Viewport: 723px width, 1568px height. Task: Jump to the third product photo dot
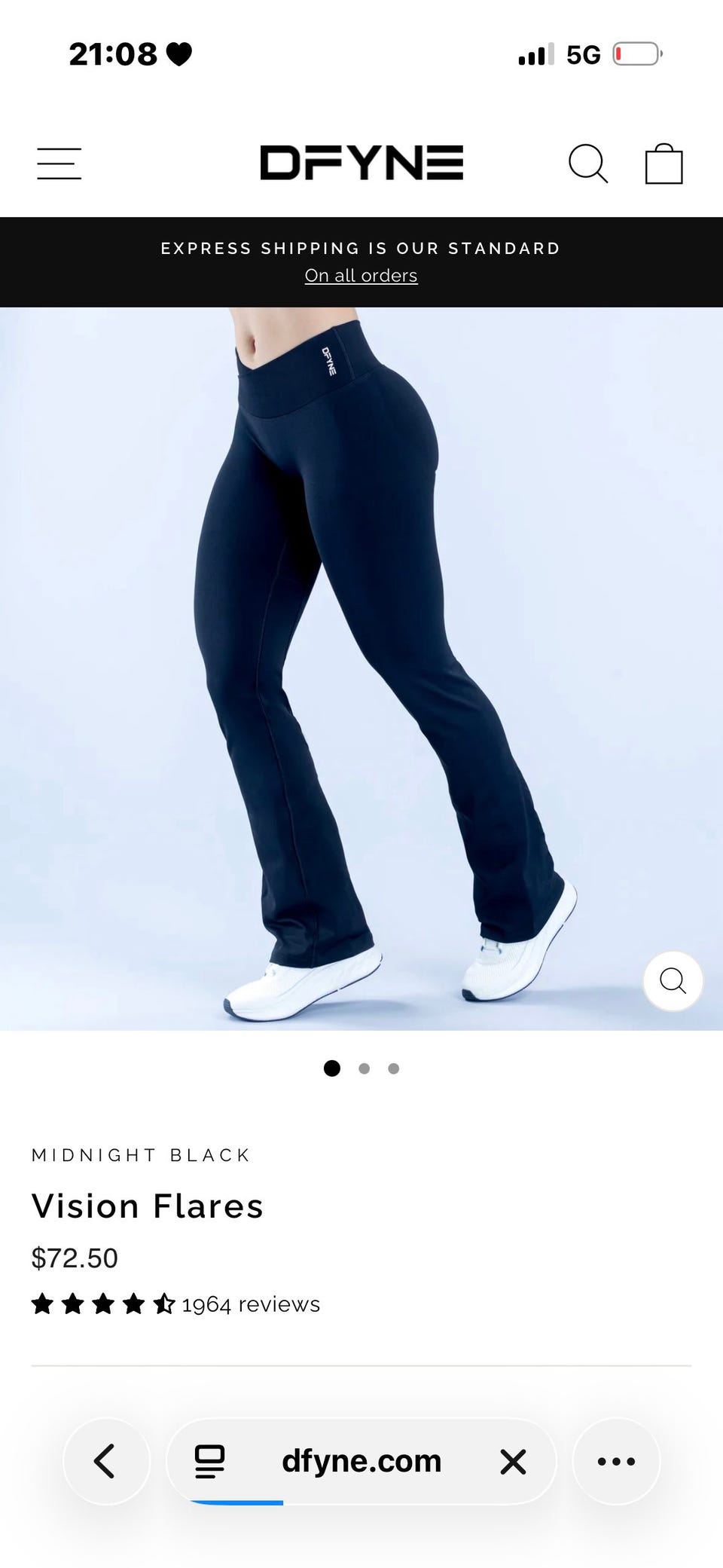(x=393, y=1068)
